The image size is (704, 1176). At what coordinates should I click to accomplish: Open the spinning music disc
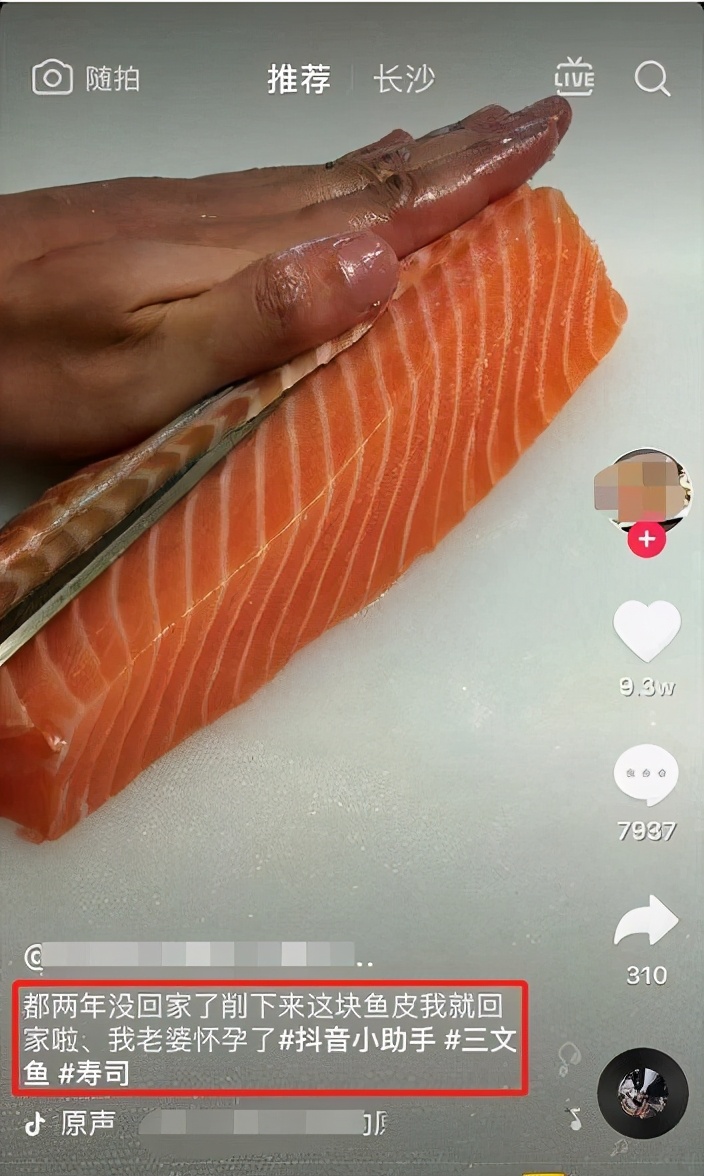[642, 1093]
